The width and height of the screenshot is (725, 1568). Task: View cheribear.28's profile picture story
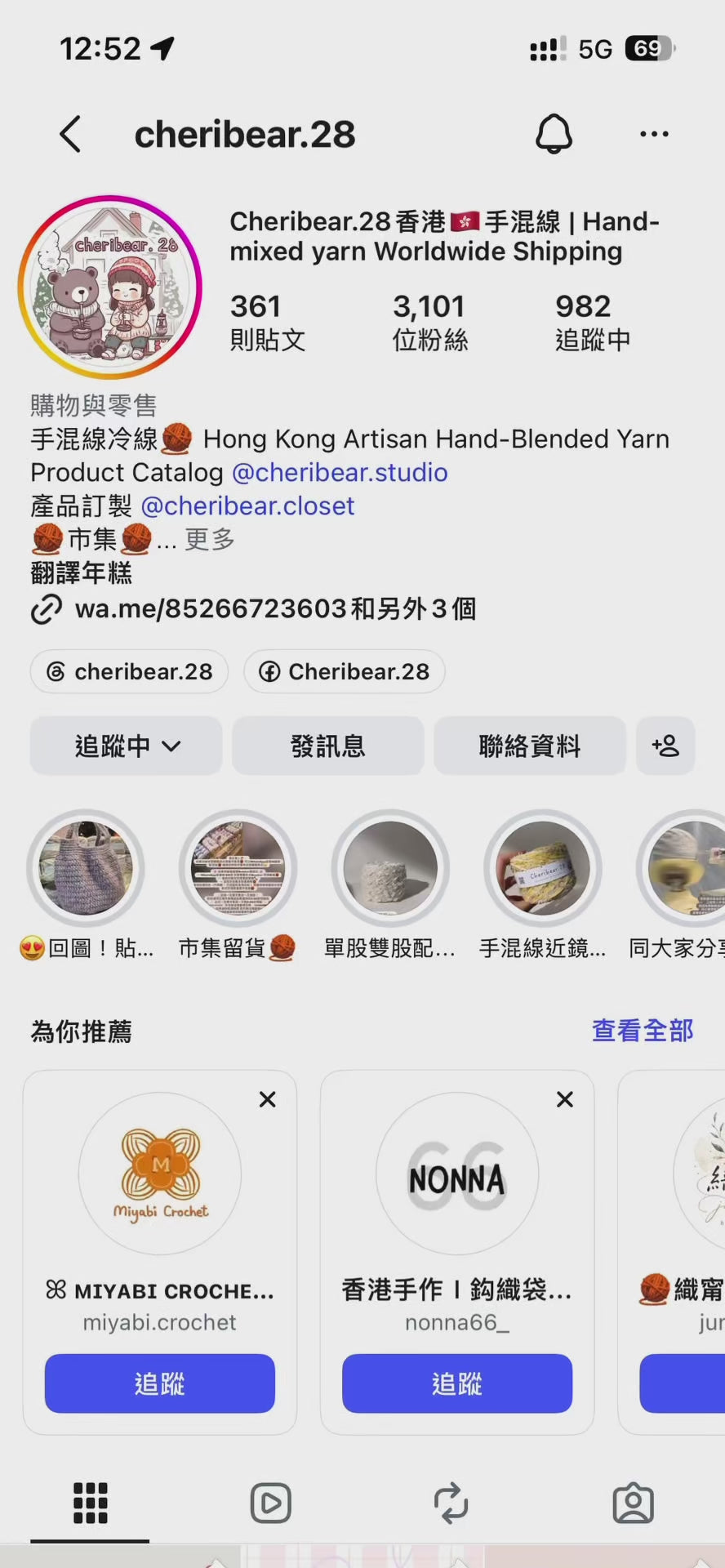pyautogui.click(x=110, y=287)
